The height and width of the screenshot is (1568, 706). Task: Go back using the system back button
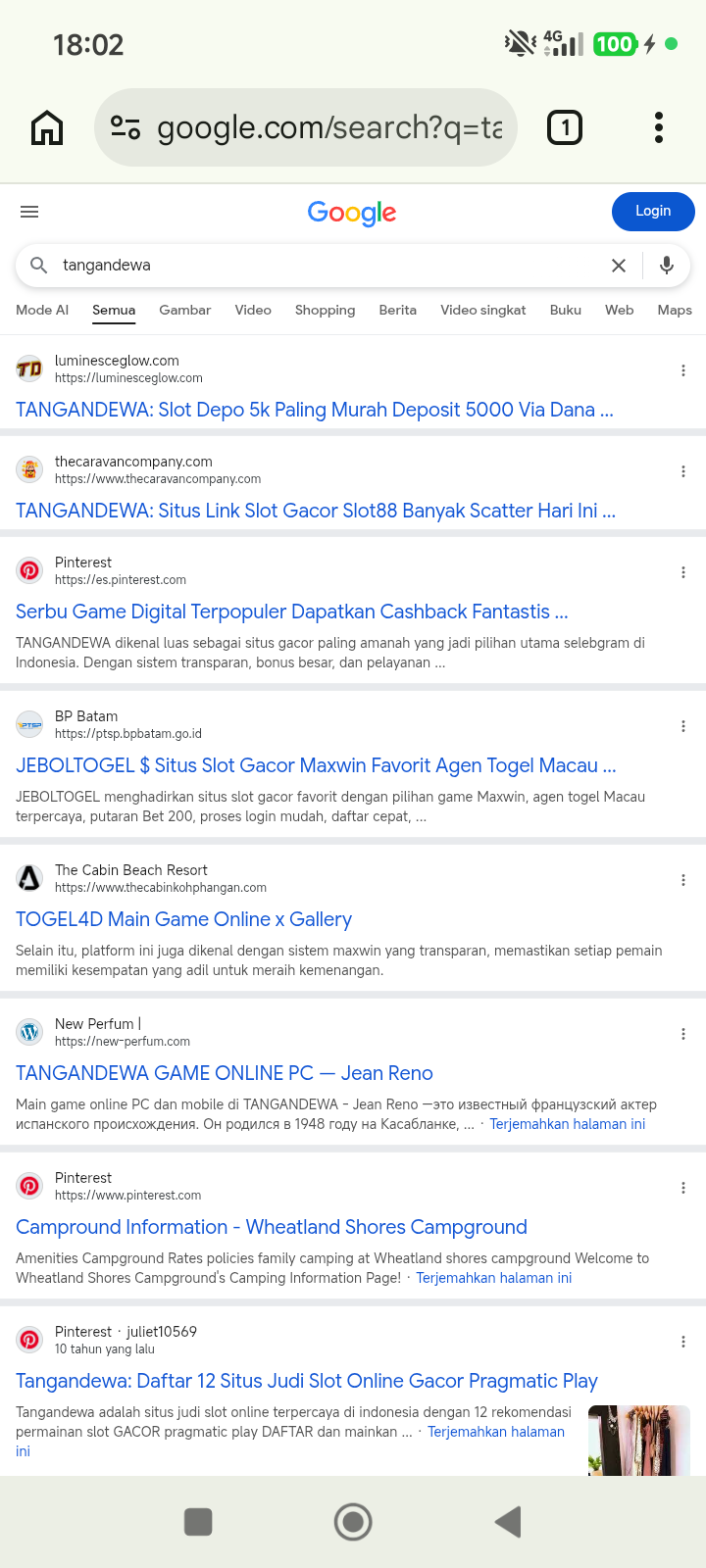[508, 1522]
